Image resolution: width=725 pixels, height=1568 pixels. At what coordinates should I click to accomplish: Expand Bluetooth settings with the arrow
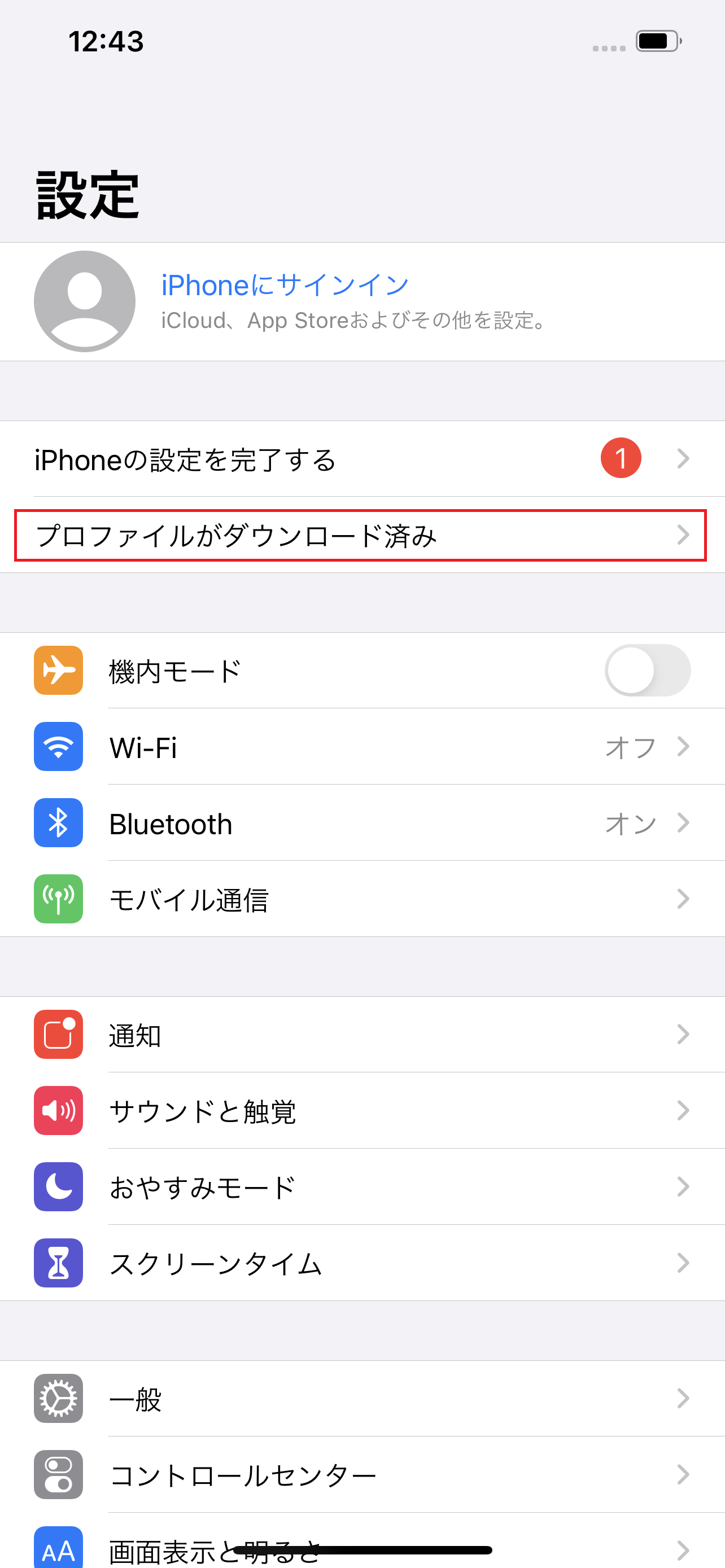pyautogui.click(x=684, y=823)
